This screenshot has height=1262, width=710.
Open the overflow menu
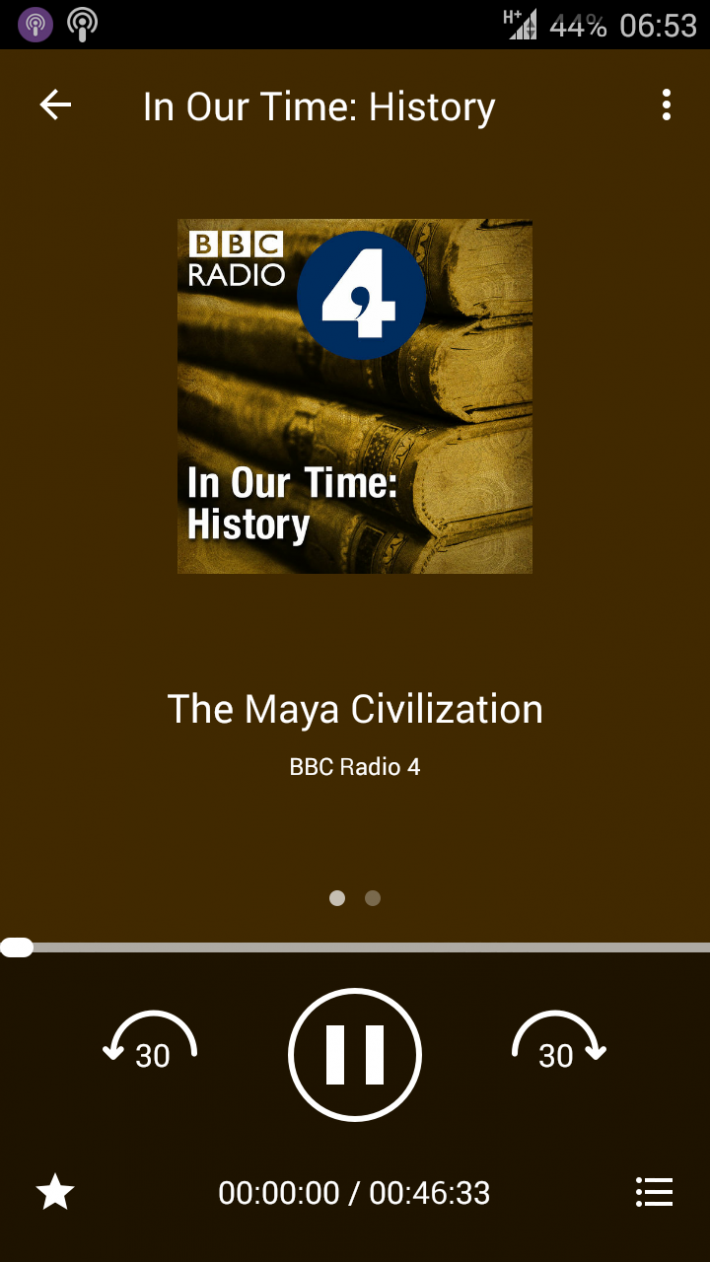pyautogui.click(x=666, y=105)
